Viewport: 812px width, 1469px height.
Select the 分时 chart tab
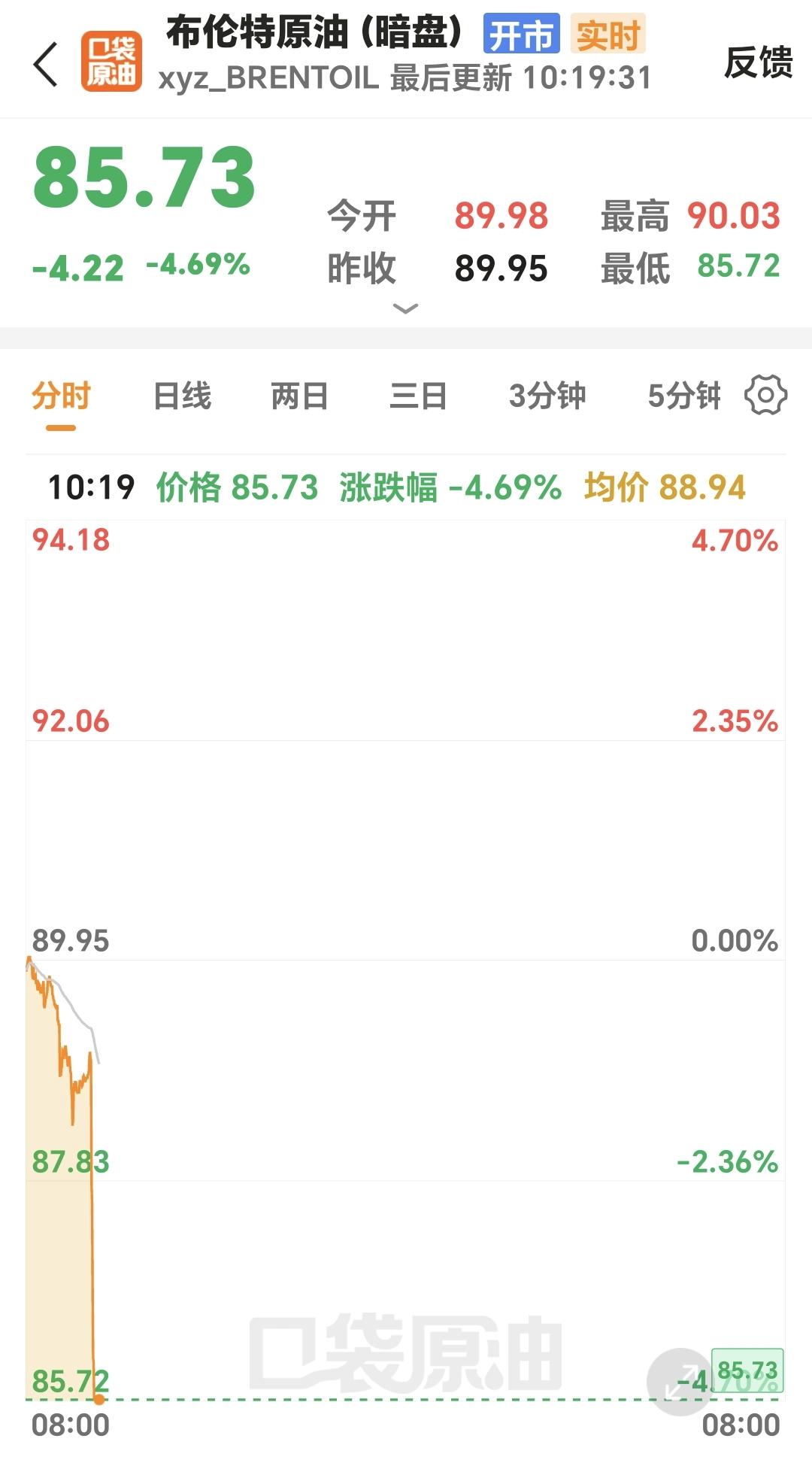[61, 396]
